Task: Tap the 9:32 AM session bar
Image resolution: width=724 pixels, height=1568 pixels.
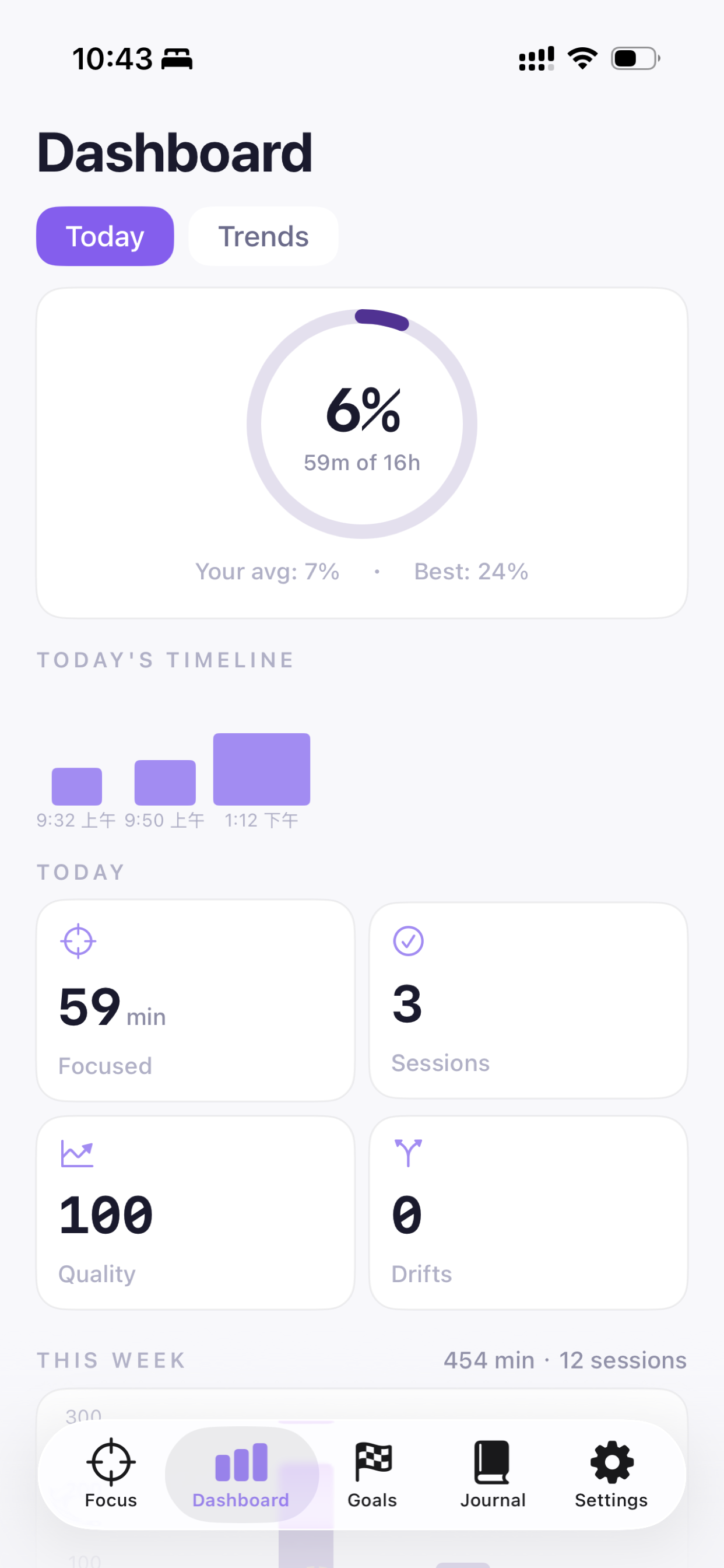Action: (77, 787)
